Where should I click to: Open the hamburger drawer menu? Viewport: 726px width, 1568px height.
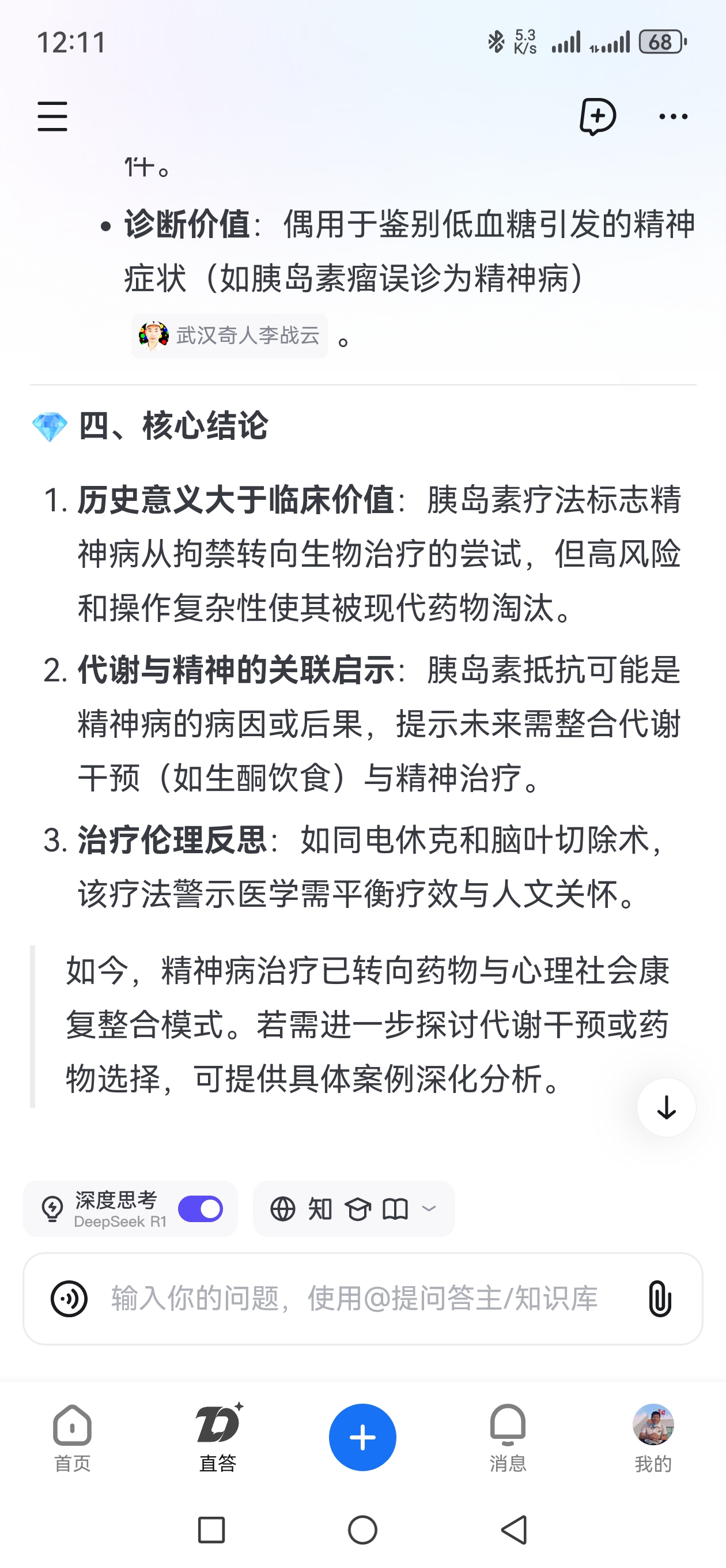pyautogui.click(x=52, y=116)
